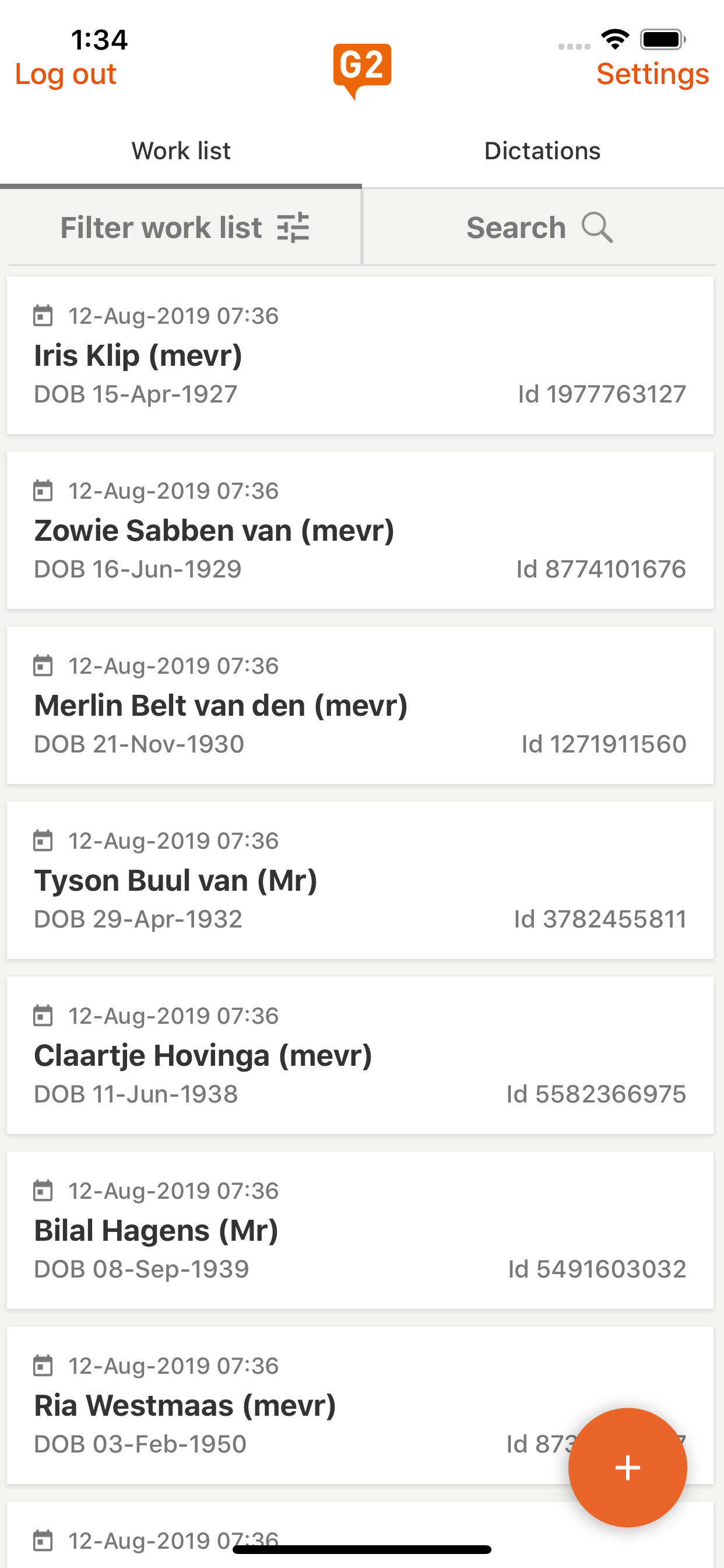Tap the orange plus button to add a dictation
This screenshot has height=1568, width=724.
(x=627, y=1467)
